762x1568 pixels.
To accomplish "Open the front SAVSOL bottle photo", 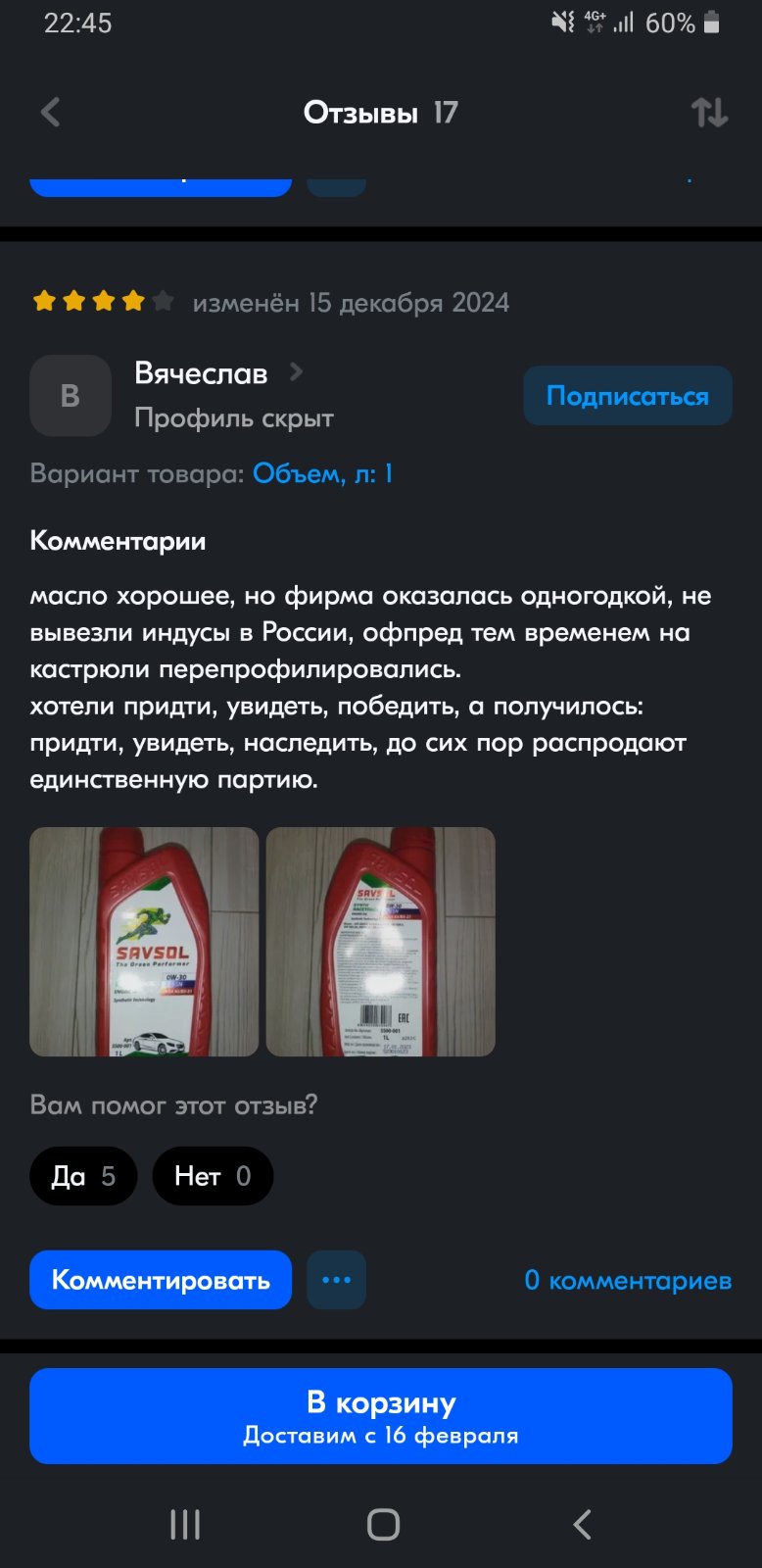I will [144, 942].
